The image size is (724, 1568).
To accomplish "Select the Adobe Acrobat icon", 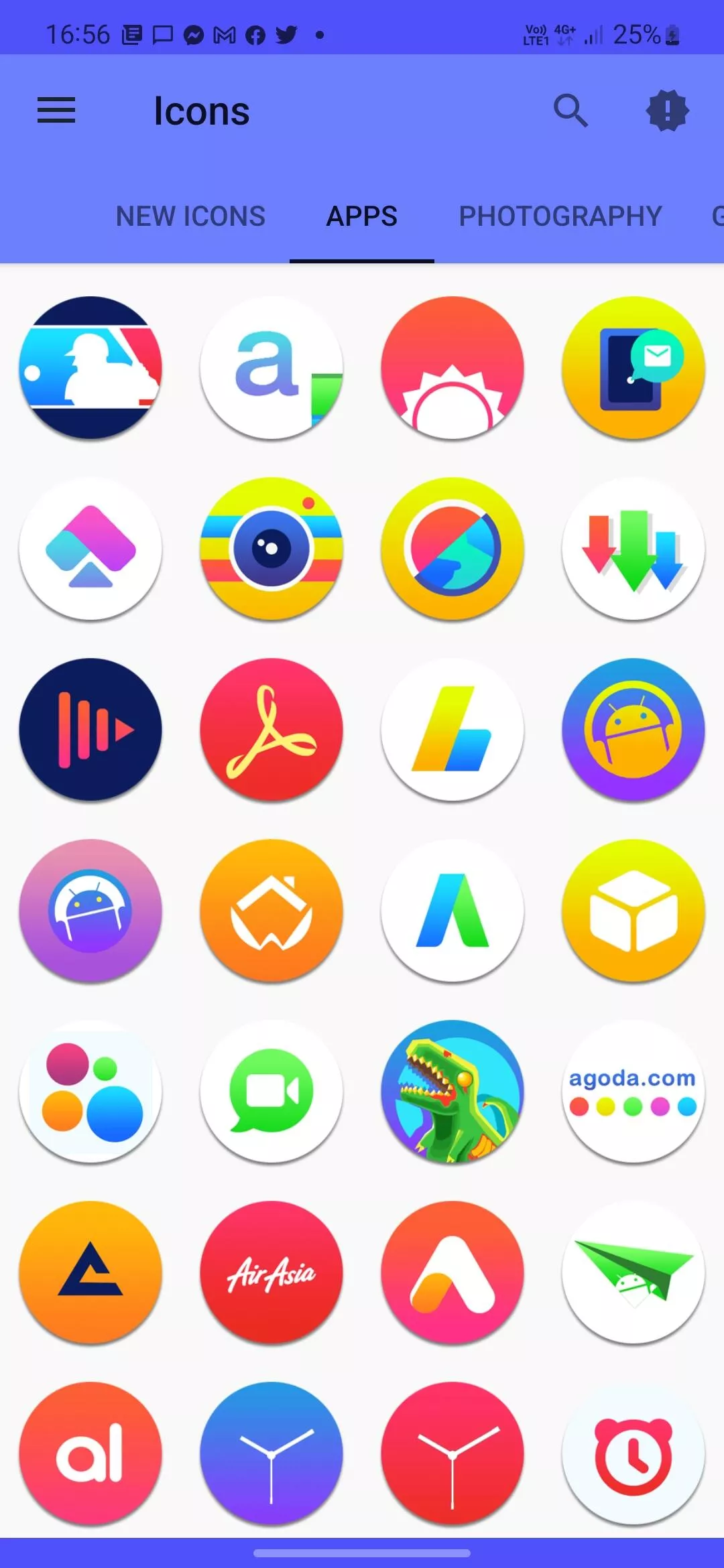I will pyautogui.click(x=271, y=730).
